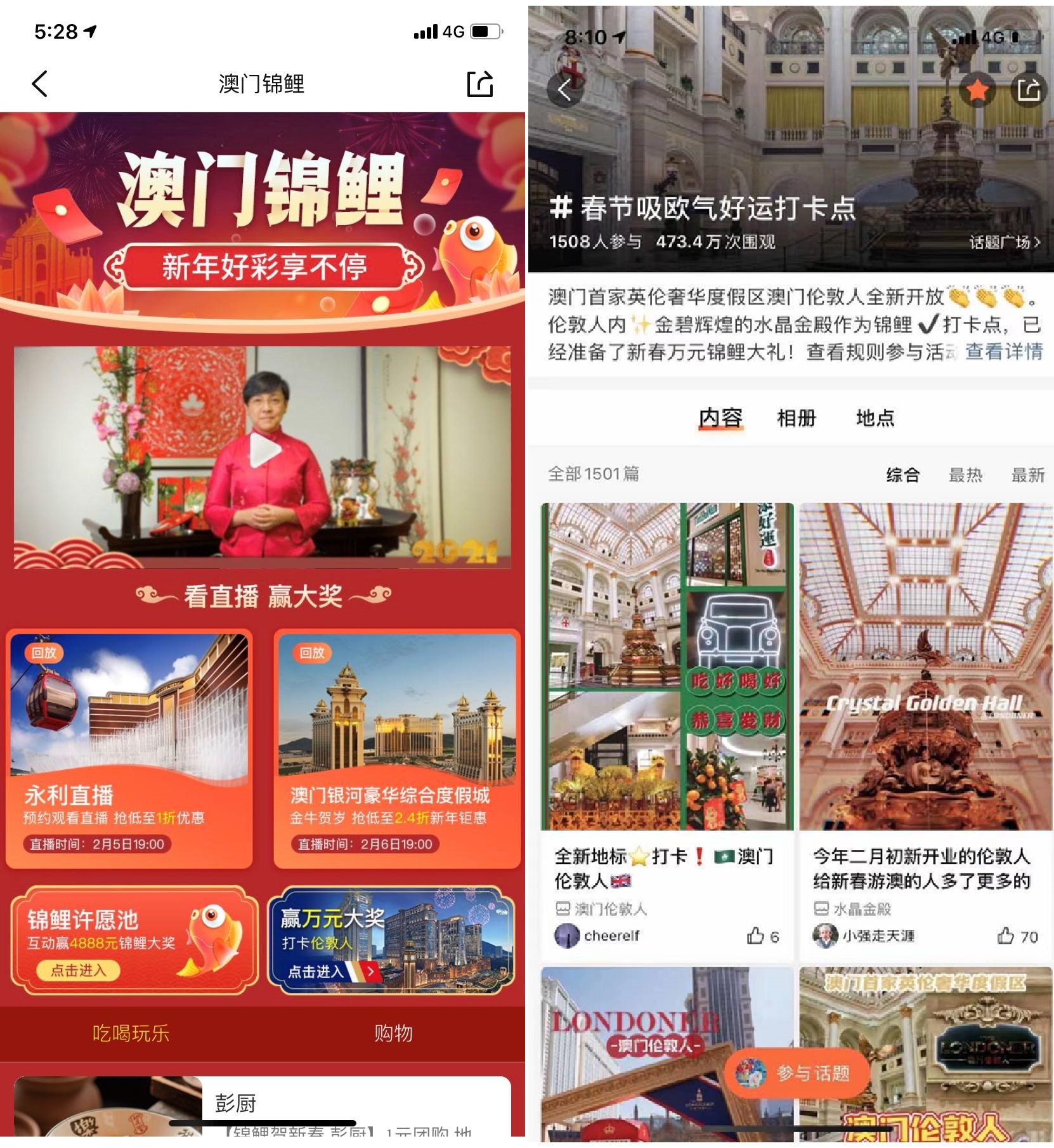Favorite the topic with the star icon
The image size is (1054, 1148).
pyautogui.click(x=977, y=90)
